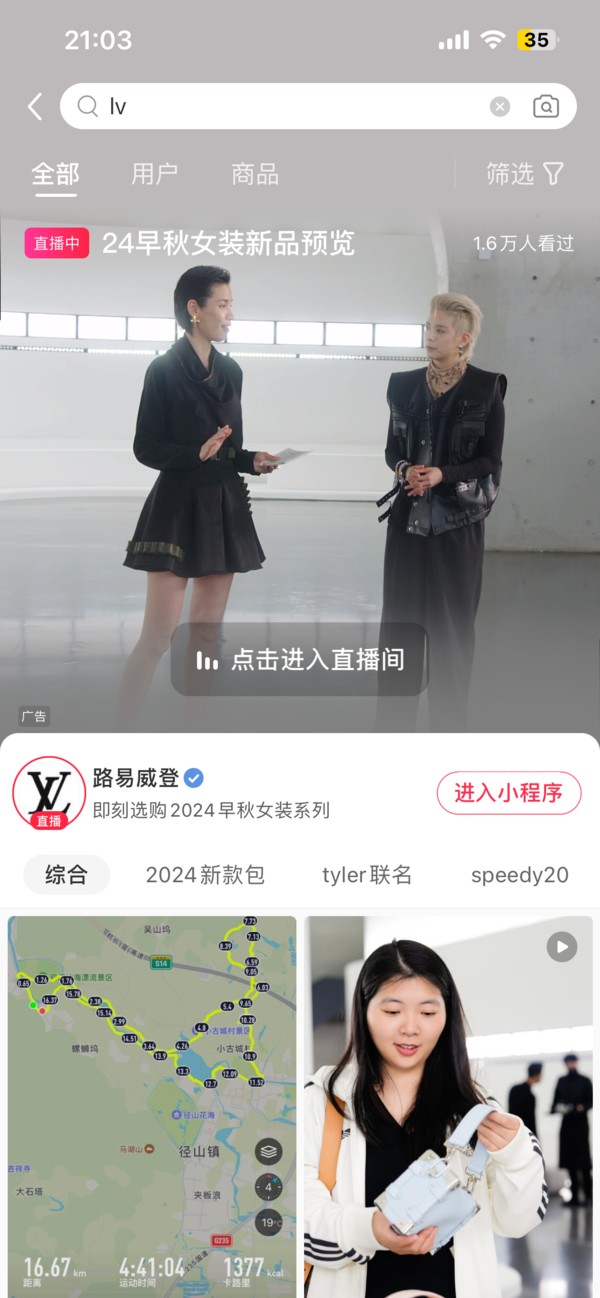The width and height of the screenshot is (600, 1298).
Task: Go back from search results
Action: [x=35, y=107]
